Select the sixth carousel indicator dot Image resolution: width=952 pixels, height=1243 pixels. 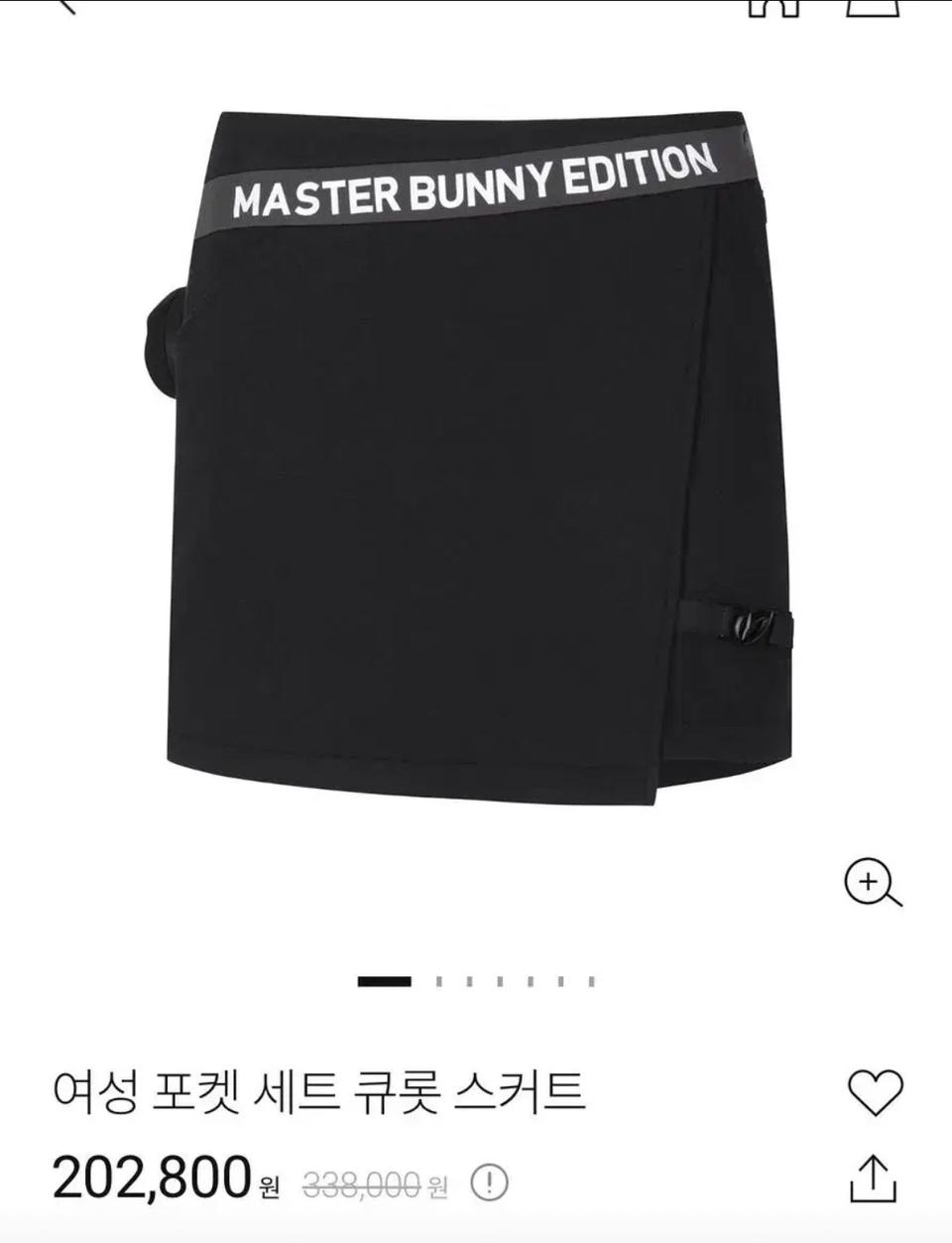560,980
